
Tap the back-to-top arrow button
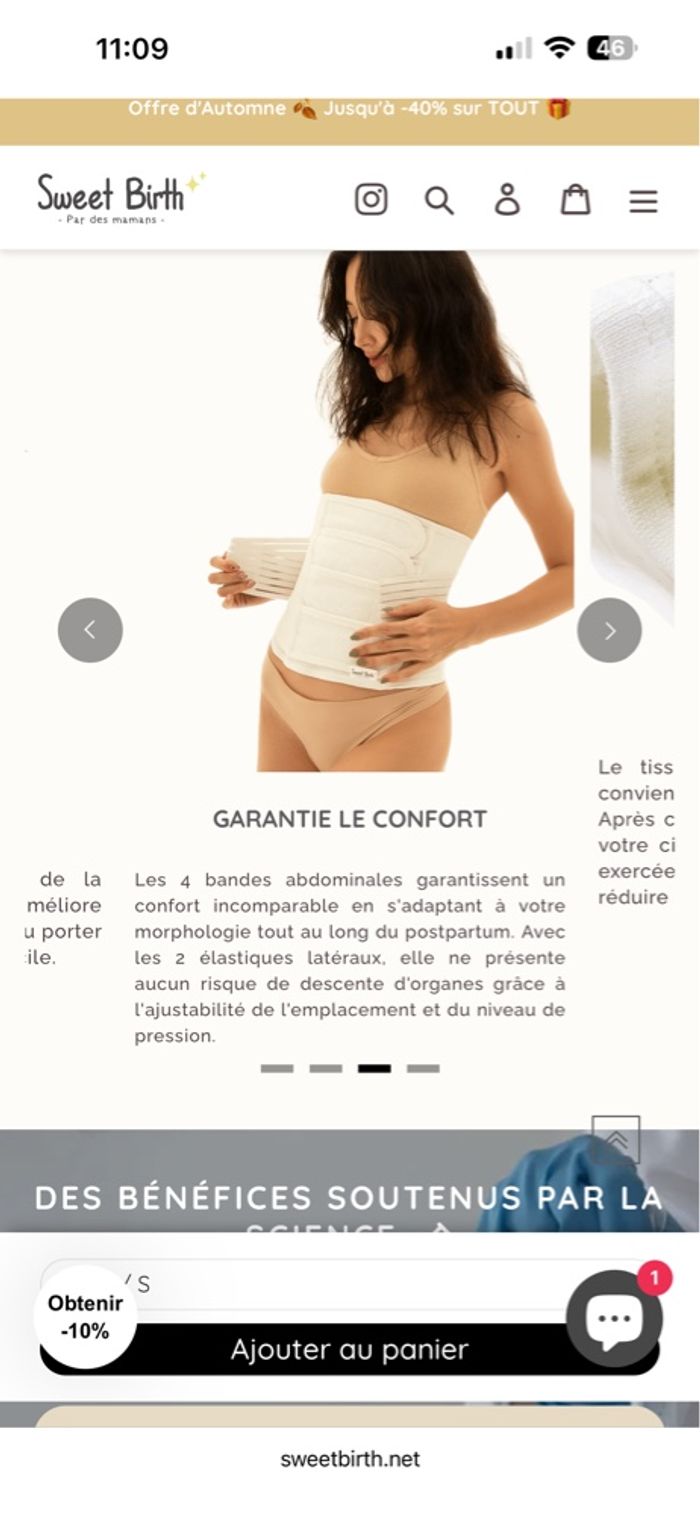[x=616, y=1140]
